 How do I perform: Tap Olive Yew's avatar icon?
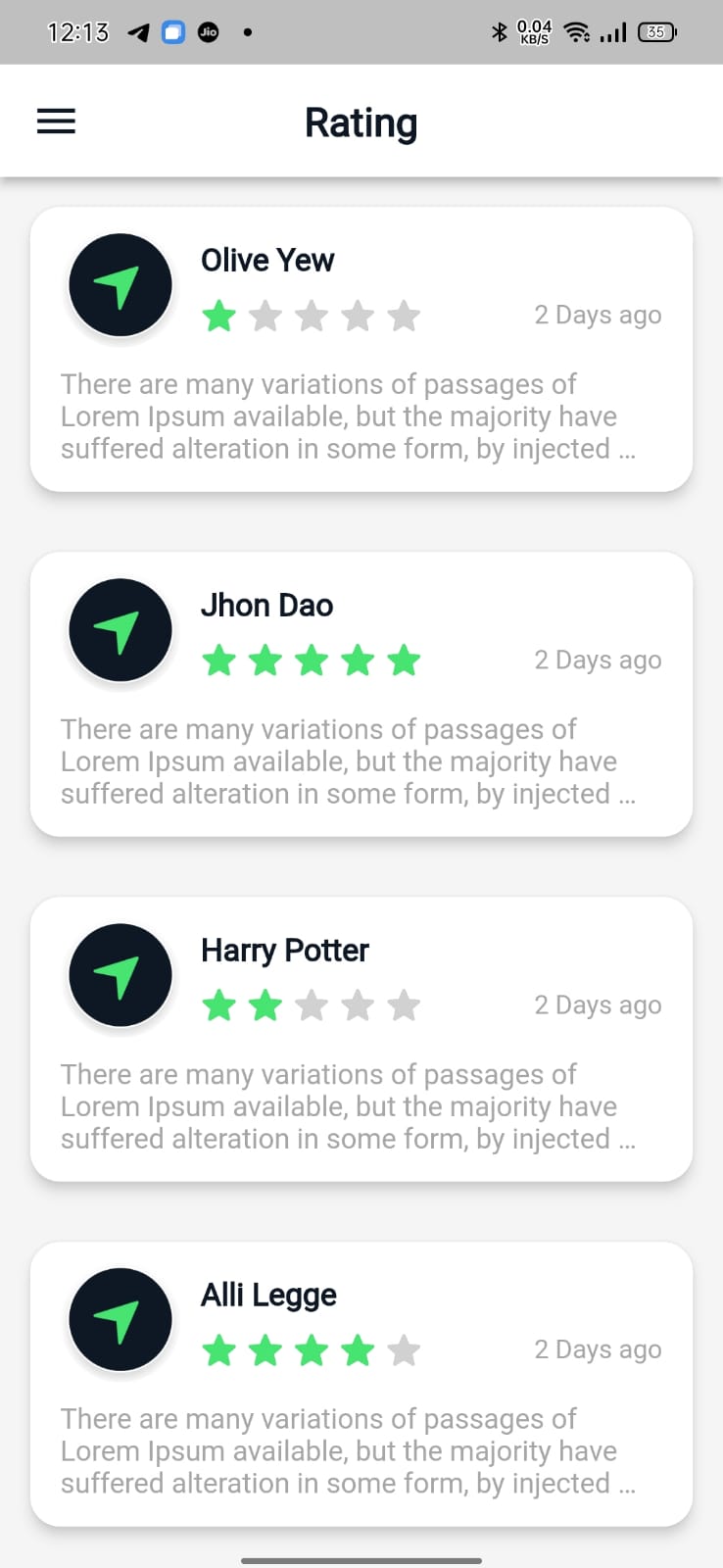tap(120, 283)
